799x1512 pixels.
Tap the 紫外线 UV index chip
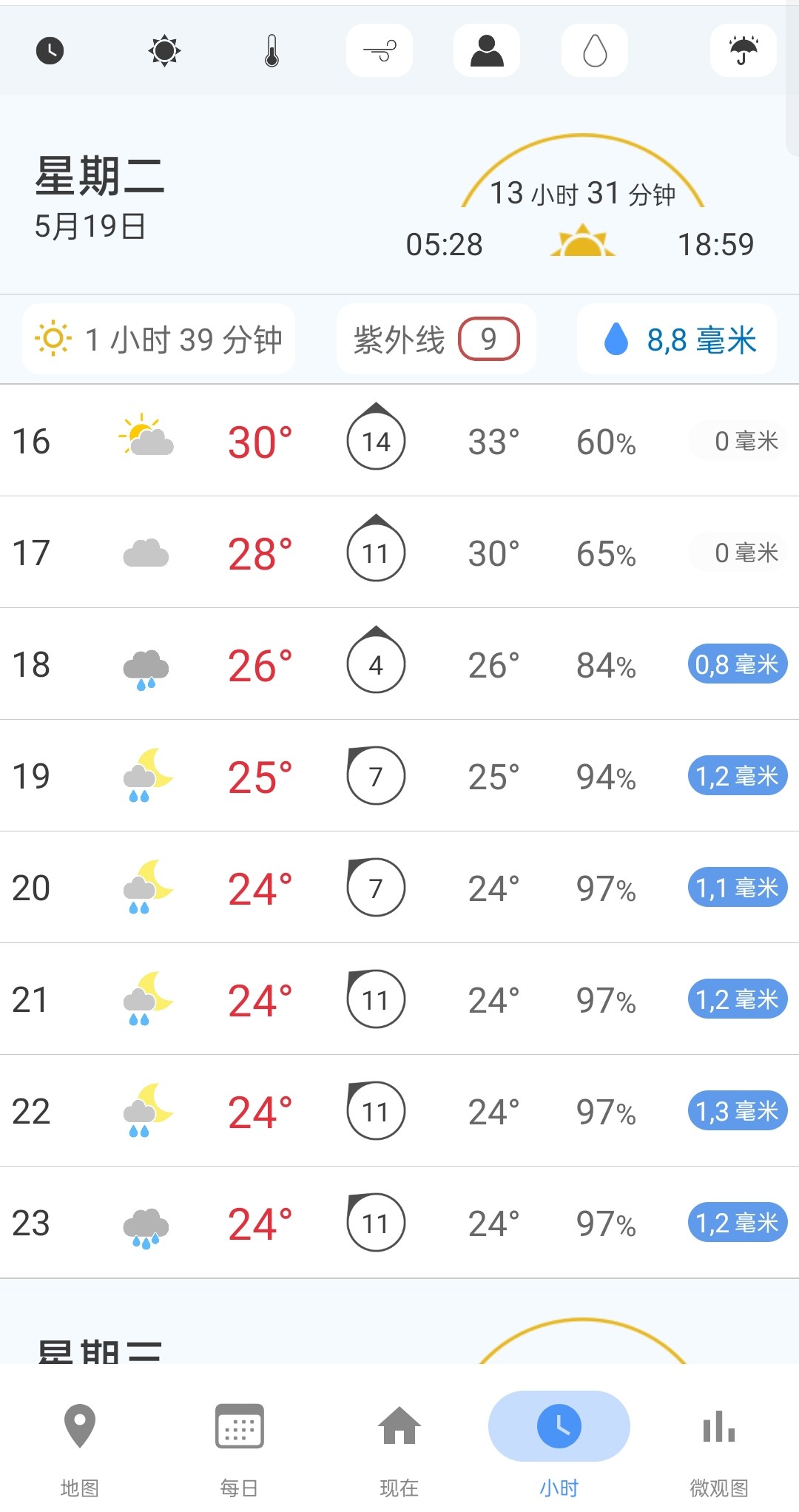(x=436, y=339)
